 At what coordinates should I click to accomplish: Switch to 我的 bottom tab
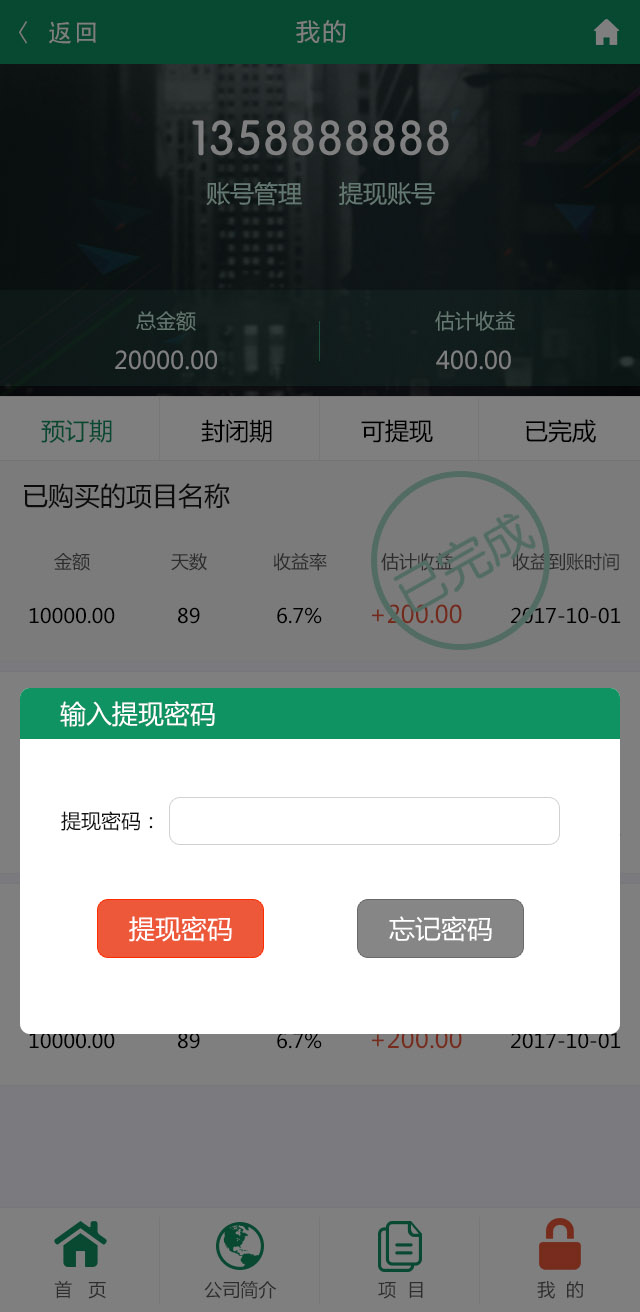pyautogui.click(x=560, y=1259)
